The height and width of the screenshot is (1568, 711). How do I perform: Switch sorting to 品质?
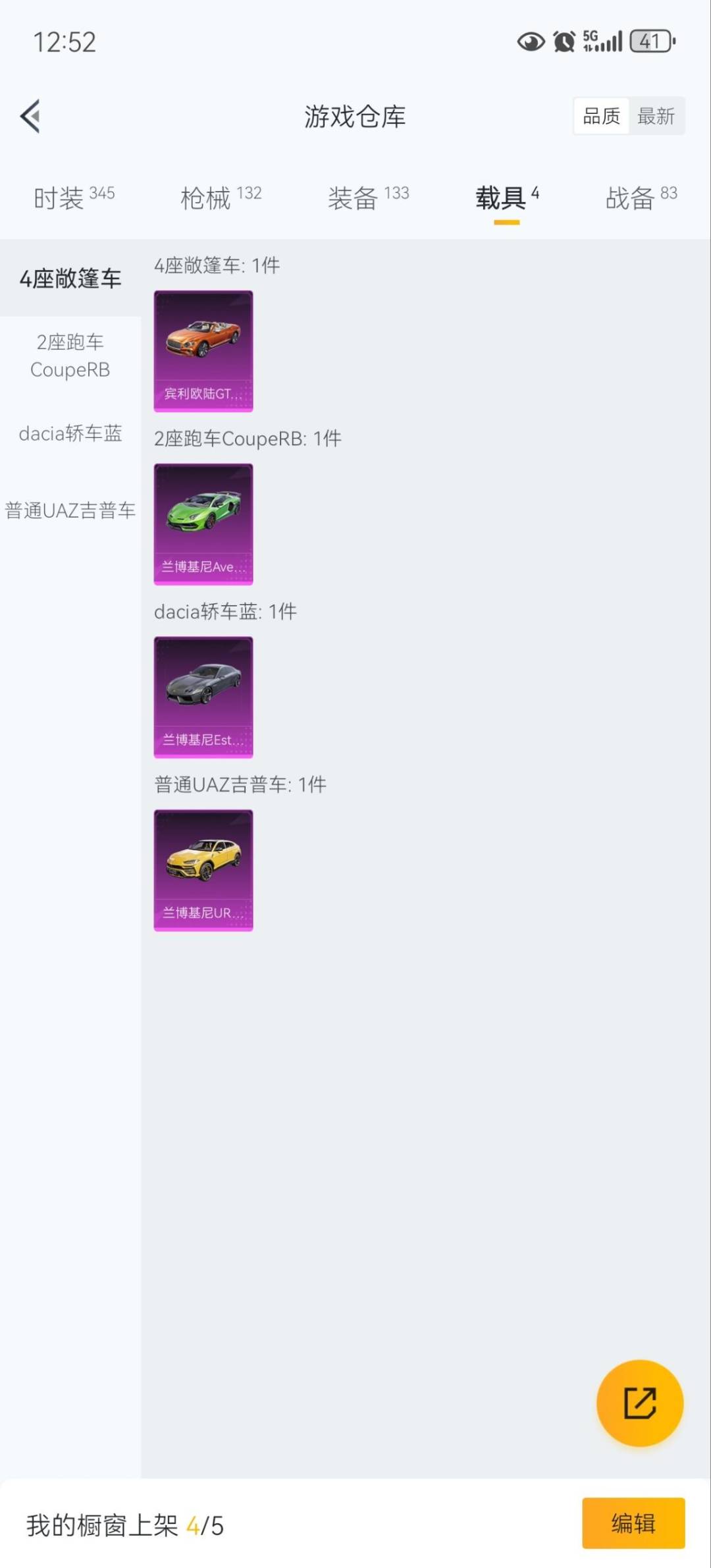(601, 115)
